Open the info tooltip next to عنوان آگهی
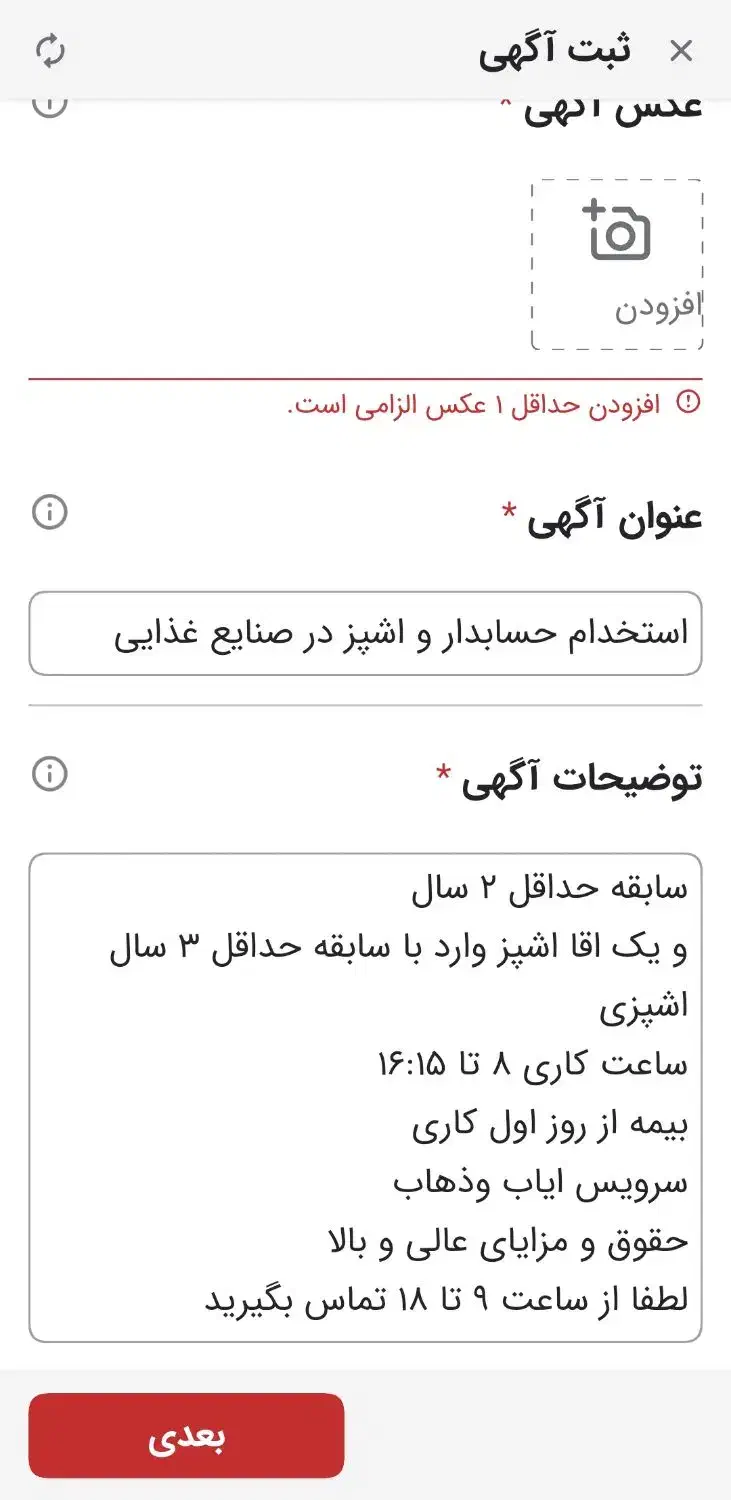The image size is (731, 1500). tap(52, 513)
